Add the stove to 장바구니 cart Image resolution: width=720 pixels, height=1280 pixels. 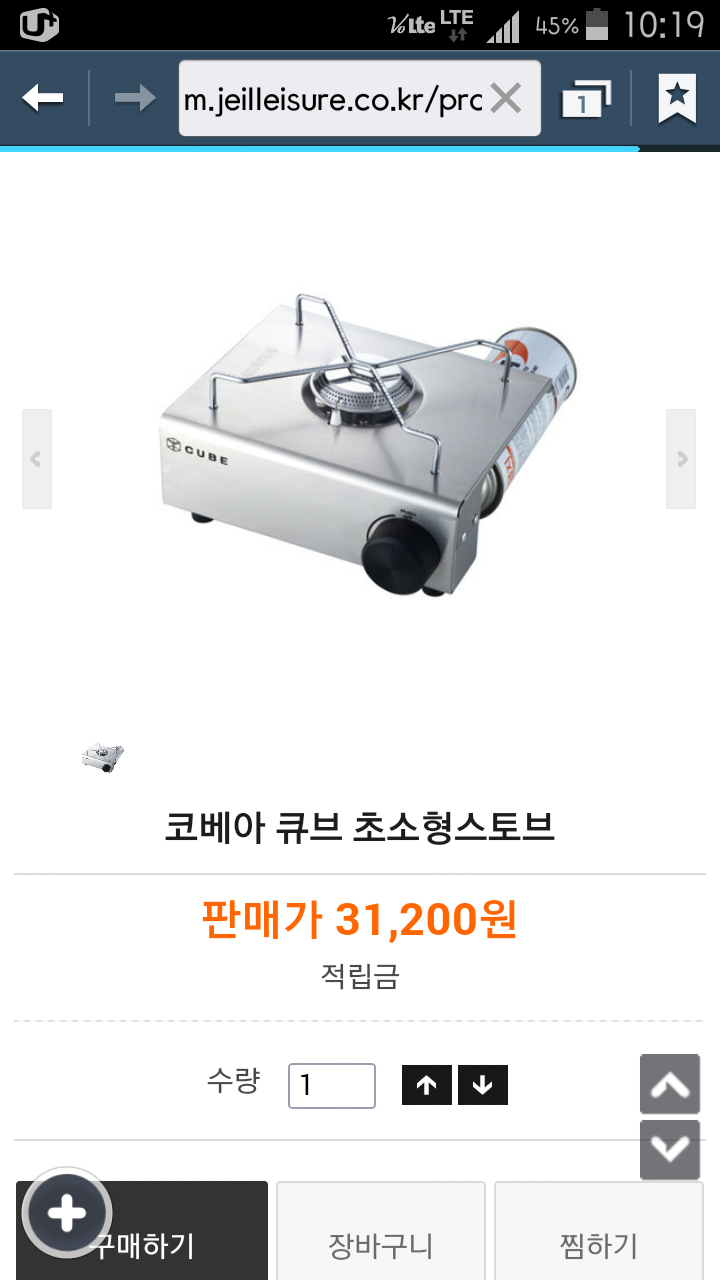381,1231
